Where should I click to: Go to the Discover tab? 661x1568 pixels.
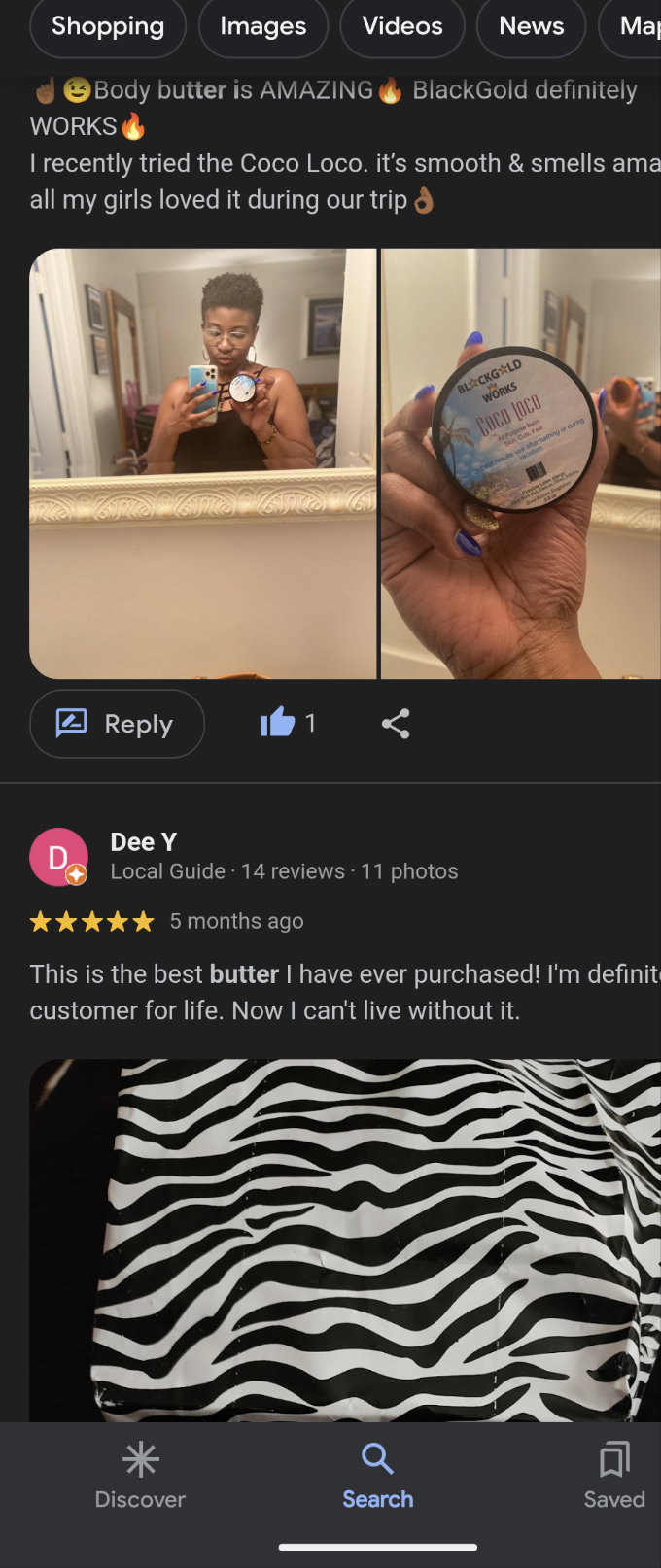(140, 1475)
